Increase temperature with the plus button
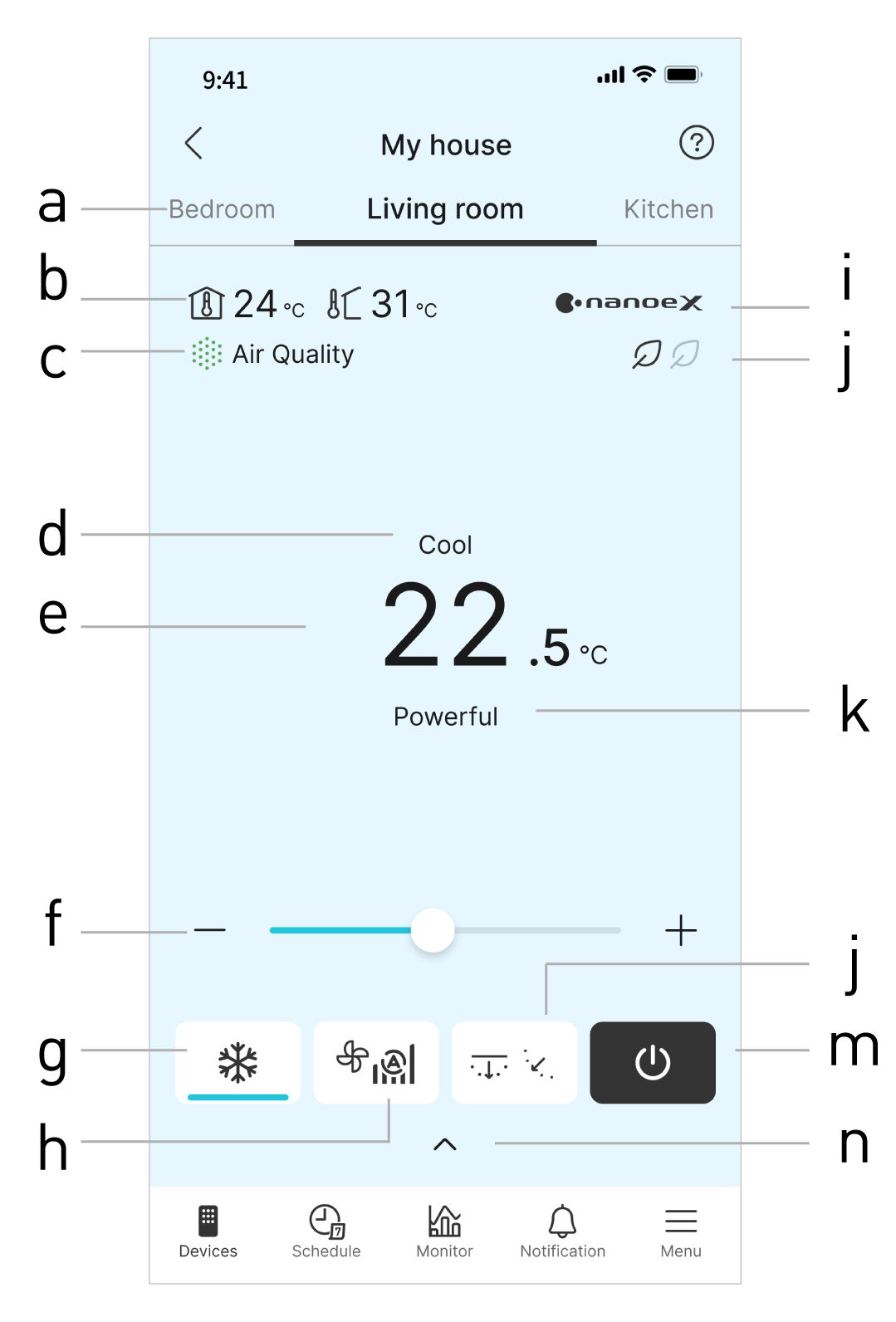 681,930
